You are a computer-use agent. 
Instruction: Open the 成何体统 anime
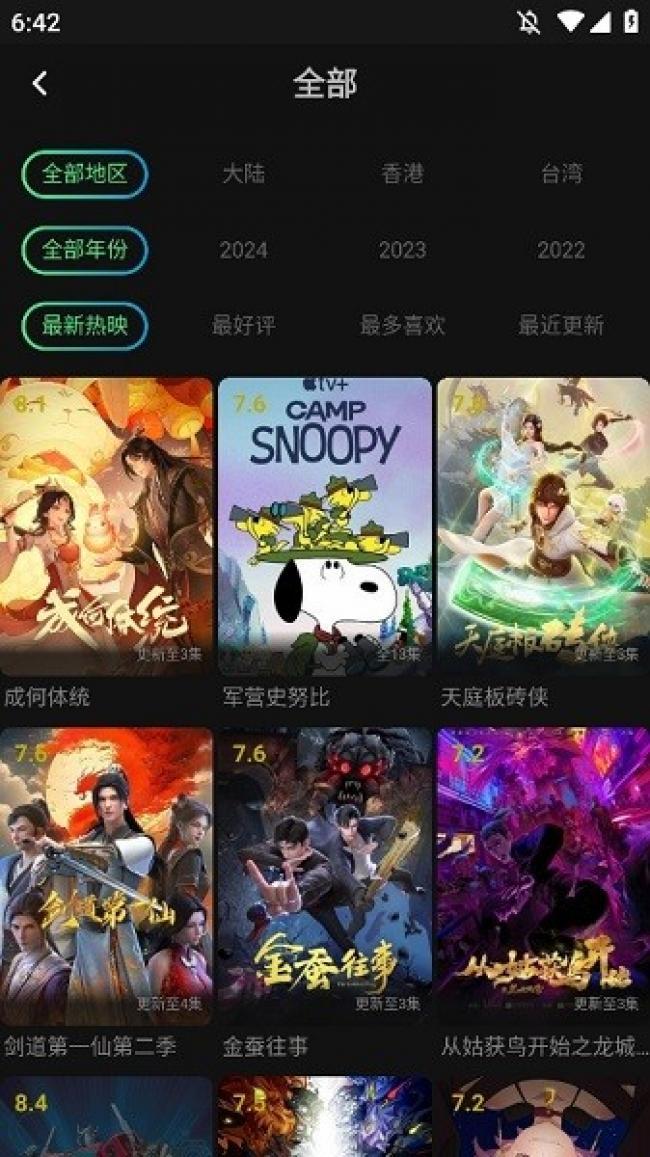(x=107, y=525)
